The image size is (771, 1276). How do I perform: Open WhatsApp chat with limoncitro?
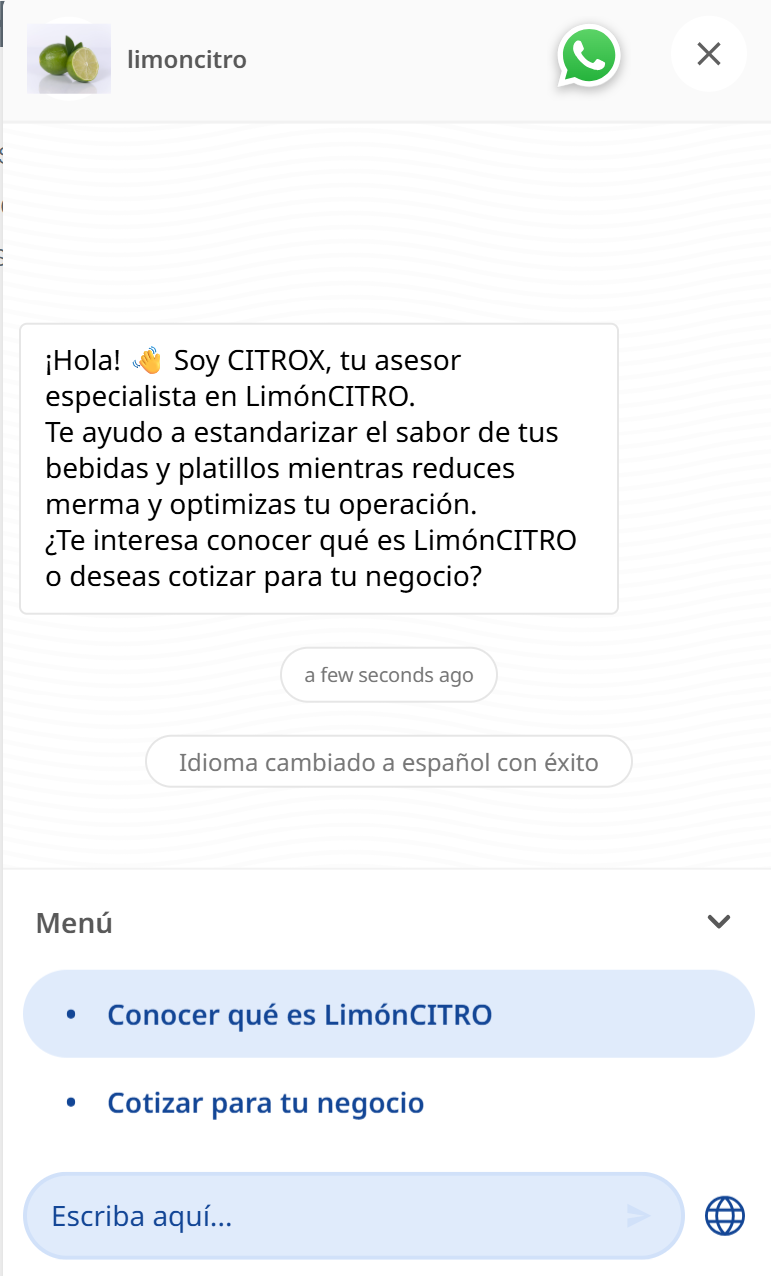(589, 56)
